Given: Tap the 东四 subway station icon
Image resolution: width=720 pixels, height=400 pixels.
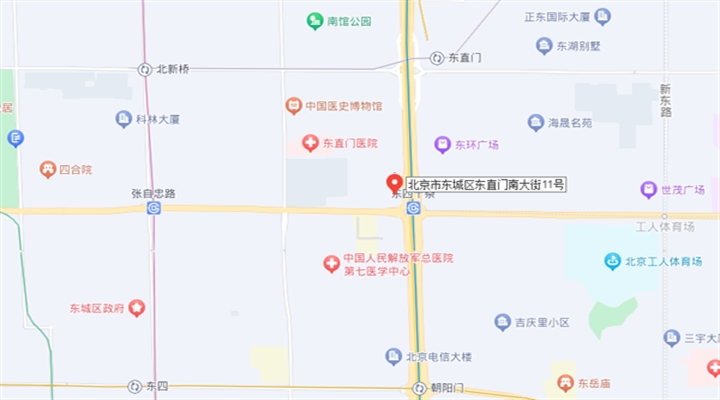Looking at the screenshot, I should [134, 386].
